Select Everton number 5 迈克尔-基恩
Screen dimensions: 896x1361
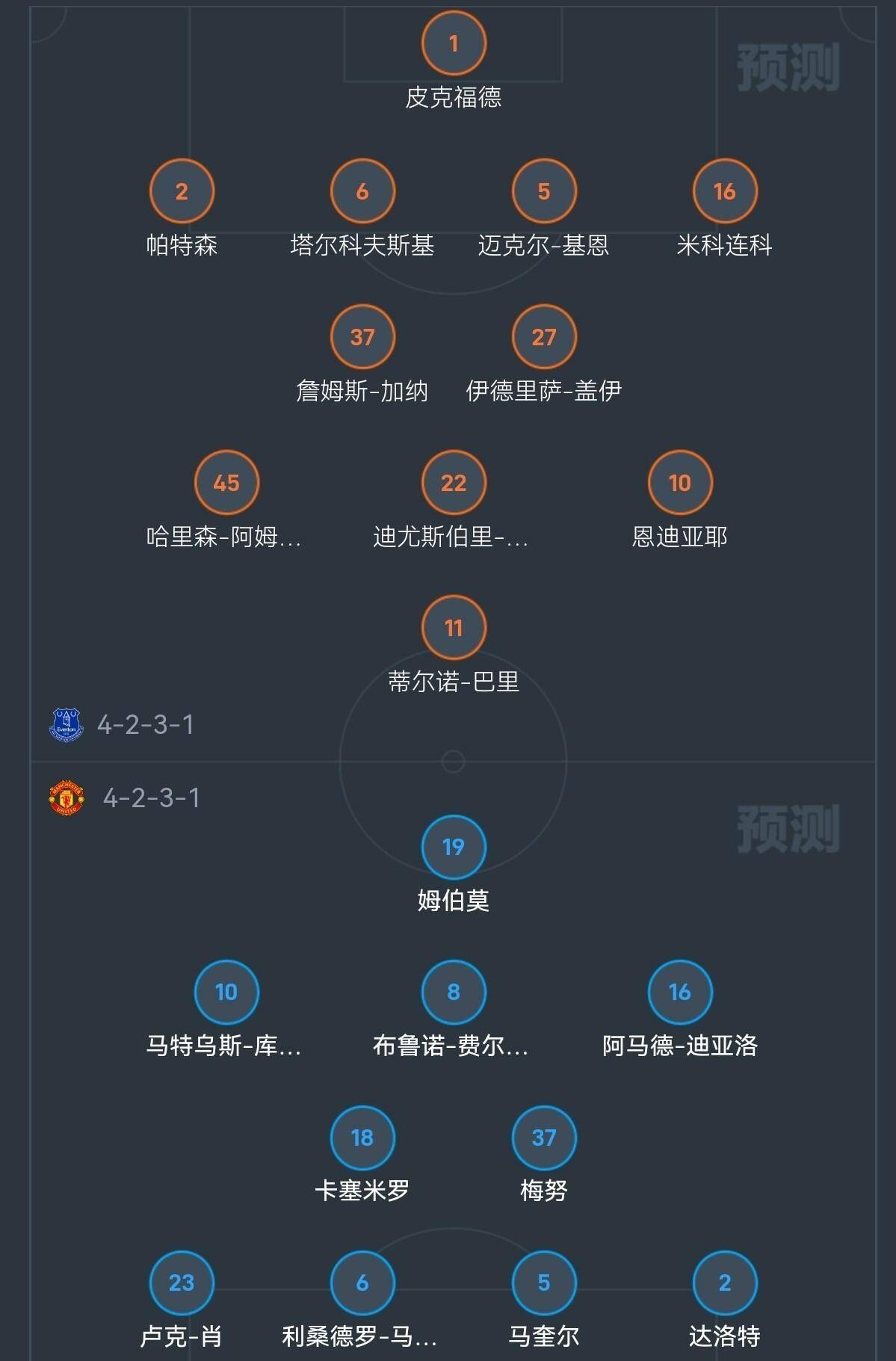point(543,191)
